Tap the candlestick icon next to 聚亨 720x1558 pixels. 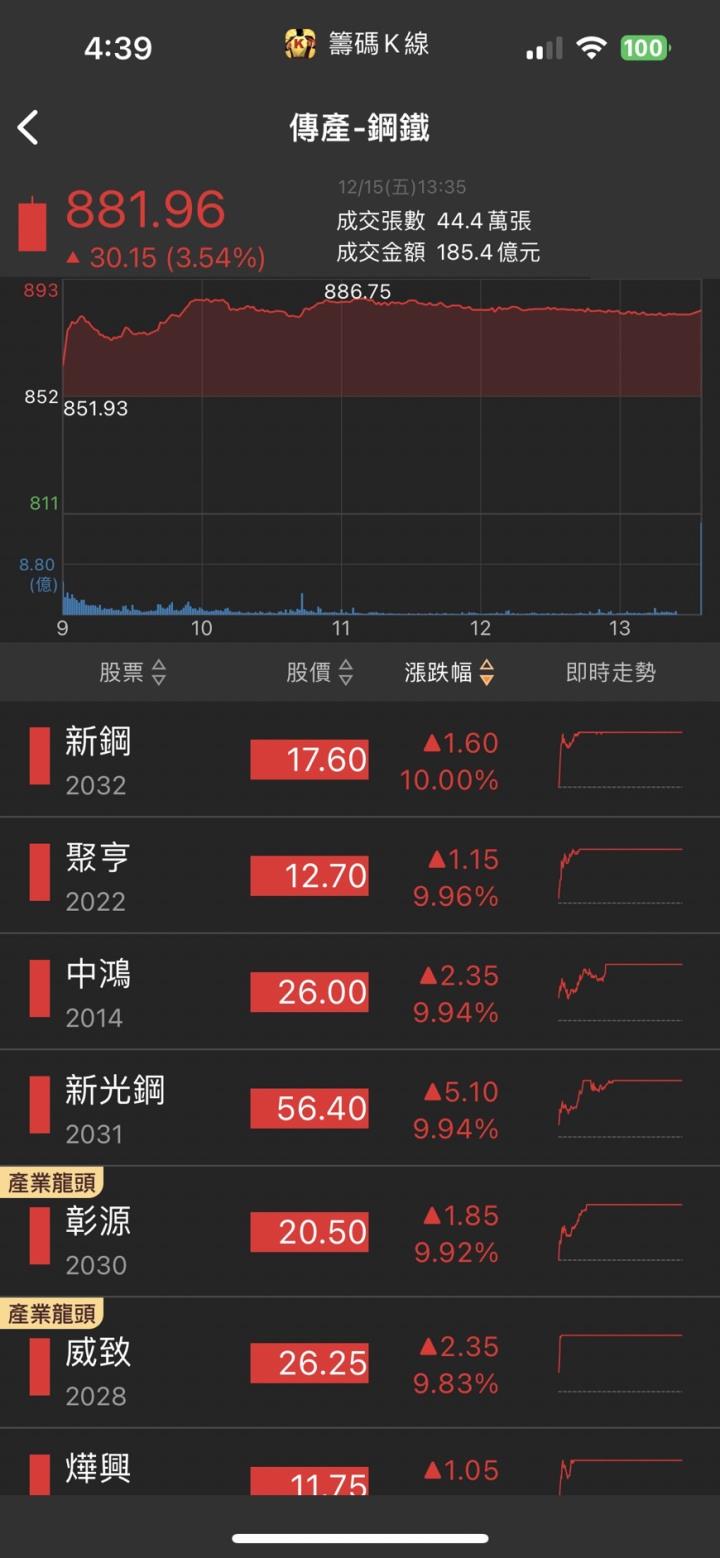39,874
